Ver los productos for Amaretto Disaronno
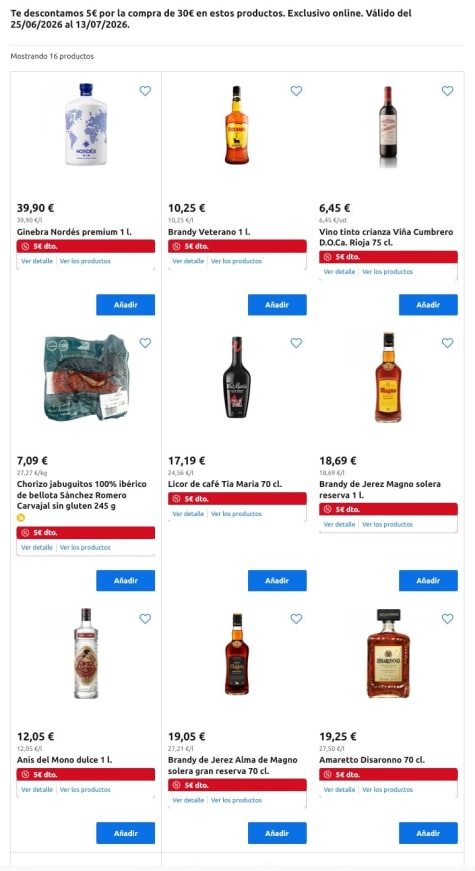 (387, 789)
